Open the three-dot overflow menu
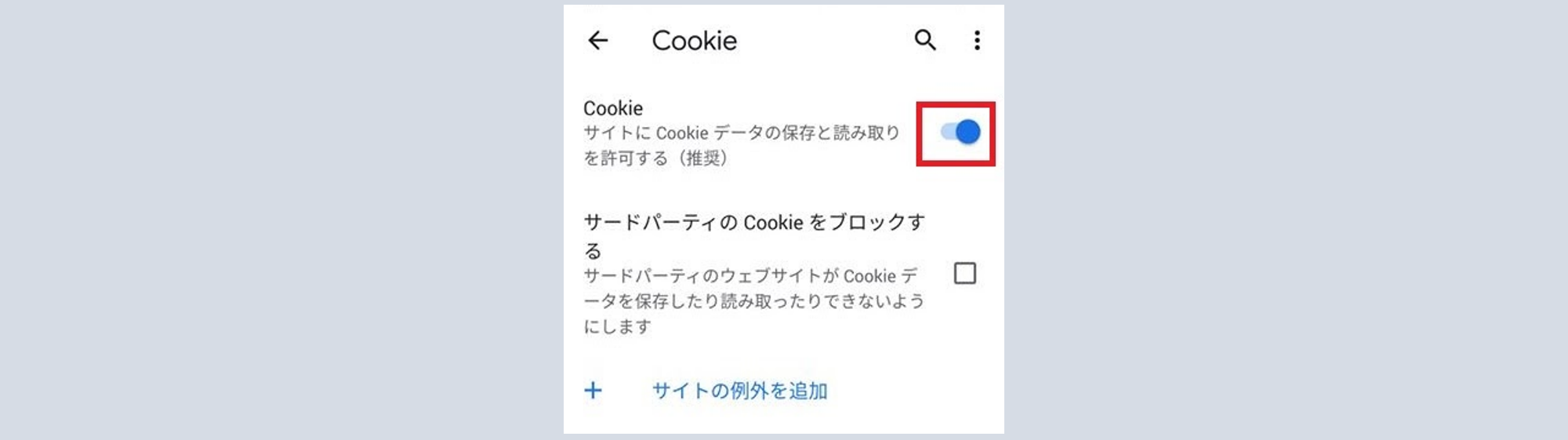Viewport: 1568px width, 440px height. (x=977, y=40)
